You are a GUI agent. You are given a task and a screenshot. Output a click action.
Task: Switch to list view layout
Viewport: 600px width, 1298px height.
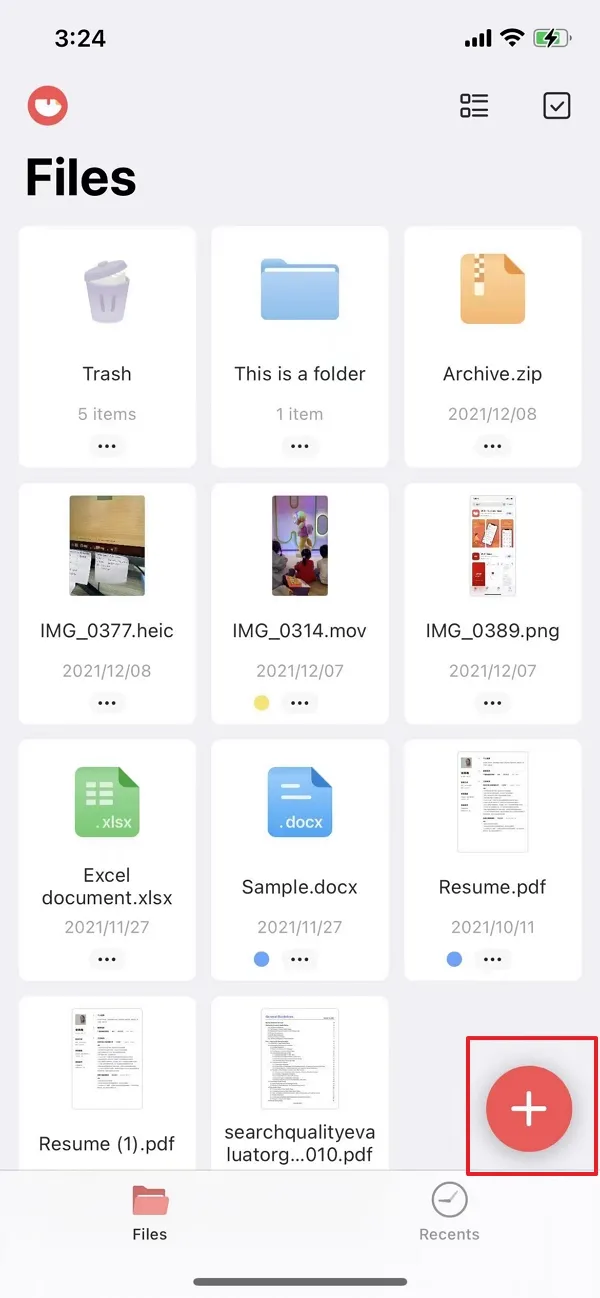[474, 106]
